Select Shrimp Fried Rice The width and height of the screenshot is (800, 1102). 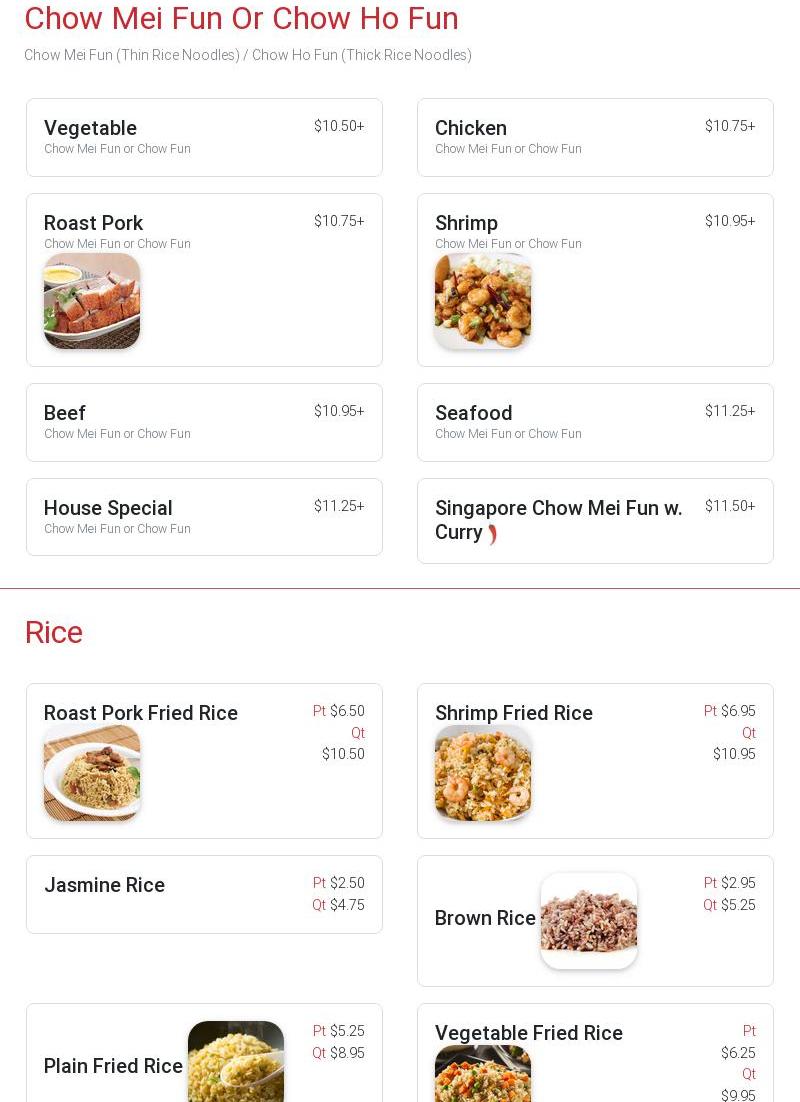click(595, 760)
